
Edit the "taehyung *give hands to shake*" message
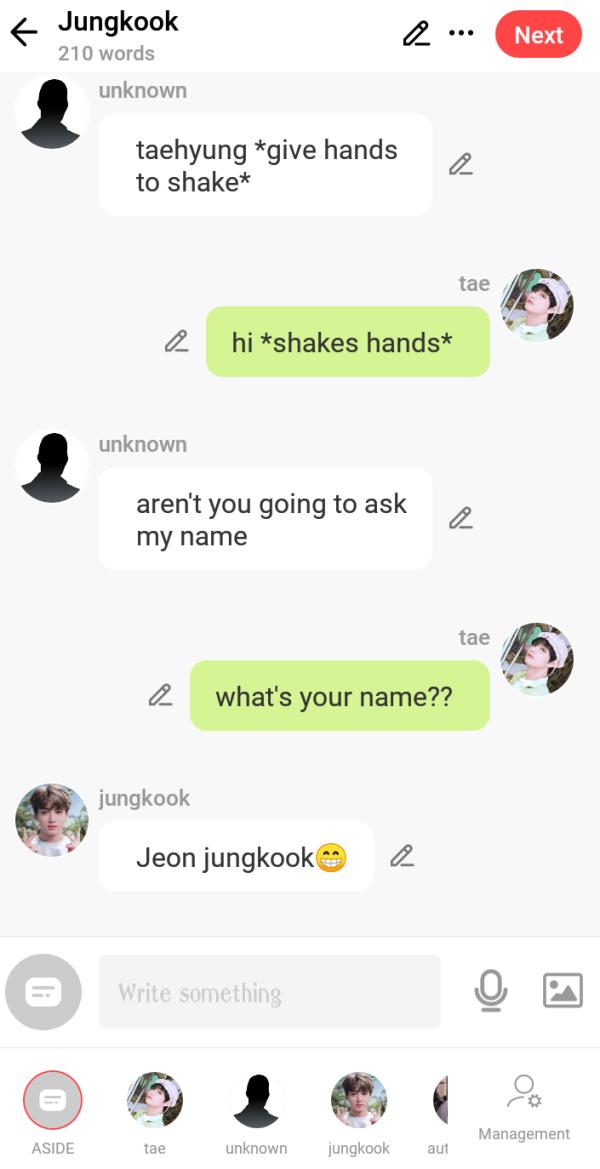460,165
